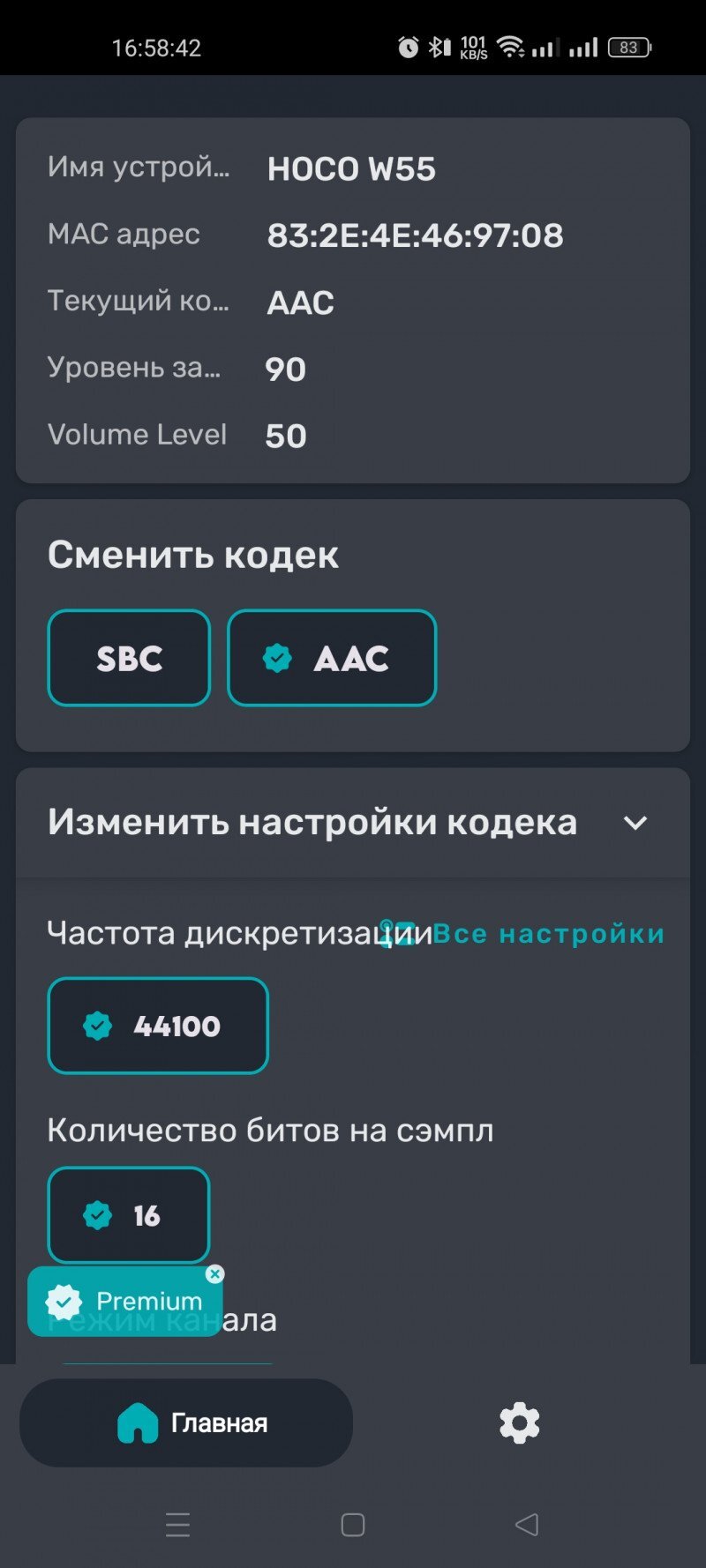Open the Premium badge
The image size is (706, 1568).
pos(124,1302)
